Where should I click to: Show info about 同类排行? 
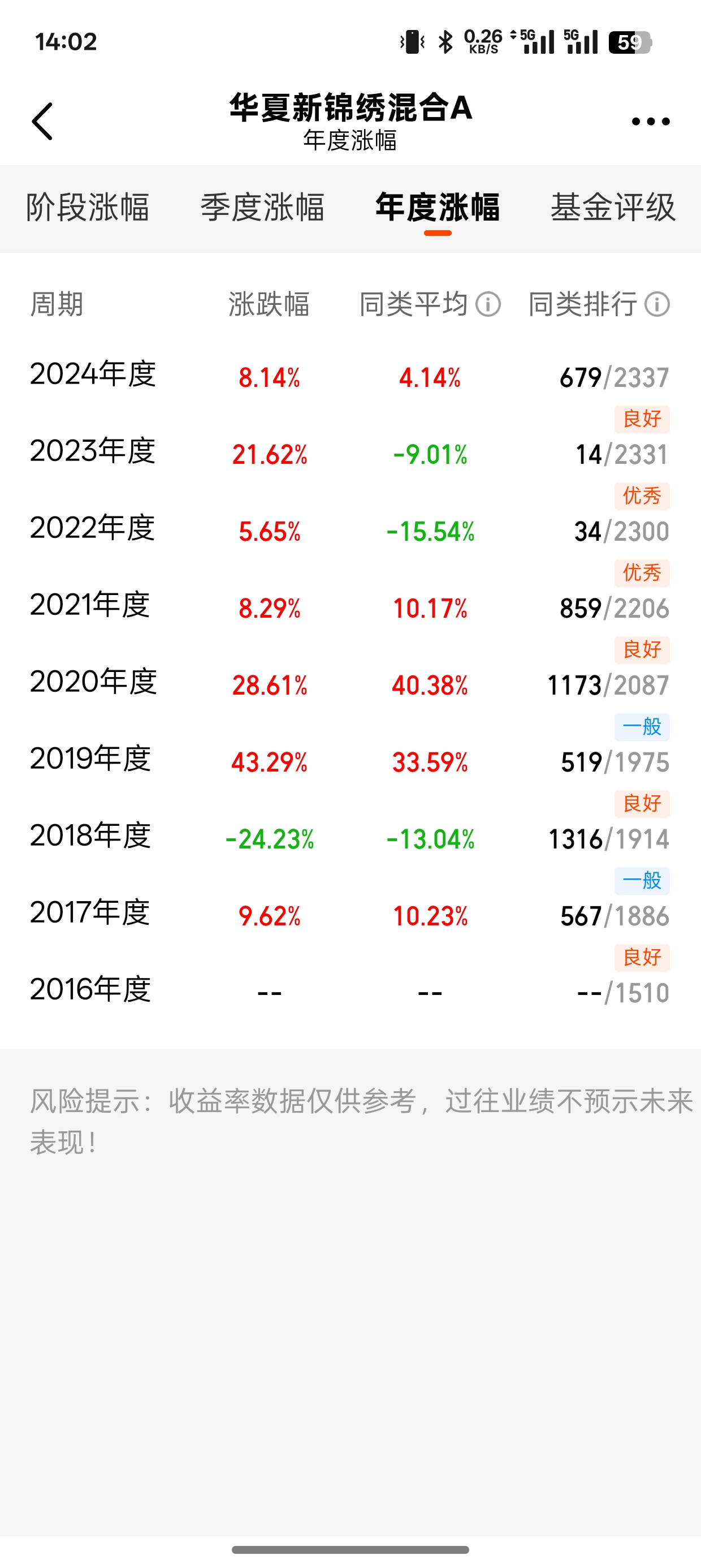tap(657, 304)
